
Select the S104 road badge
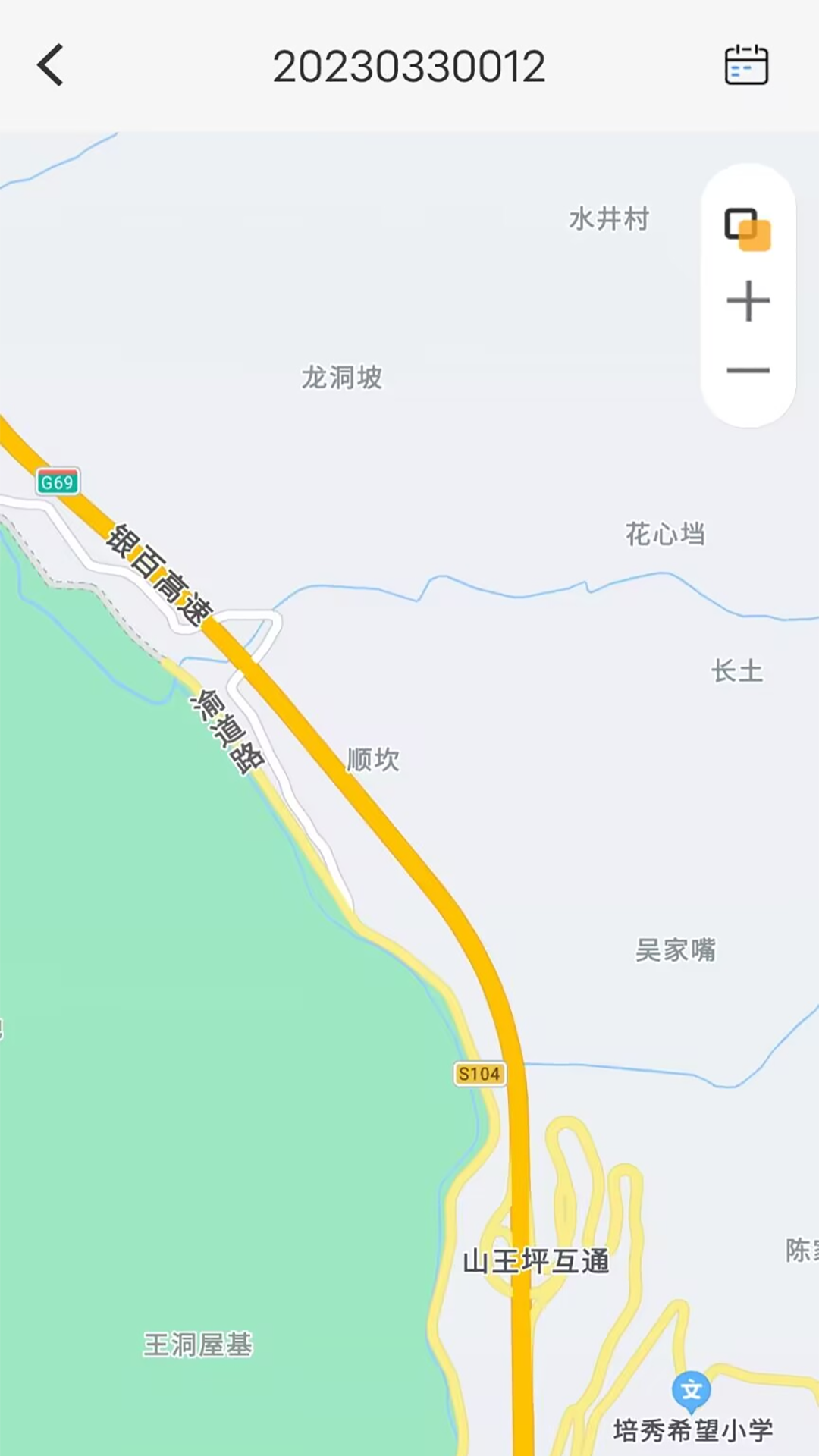(480, 1072)
